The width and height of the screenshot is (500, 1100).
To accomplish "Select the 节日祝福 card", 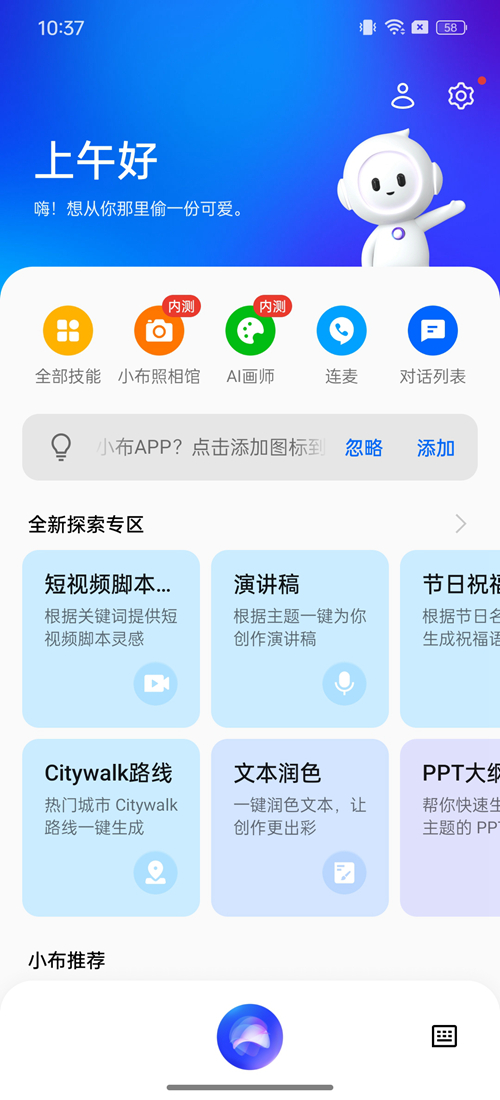I will tap(450, 638).
